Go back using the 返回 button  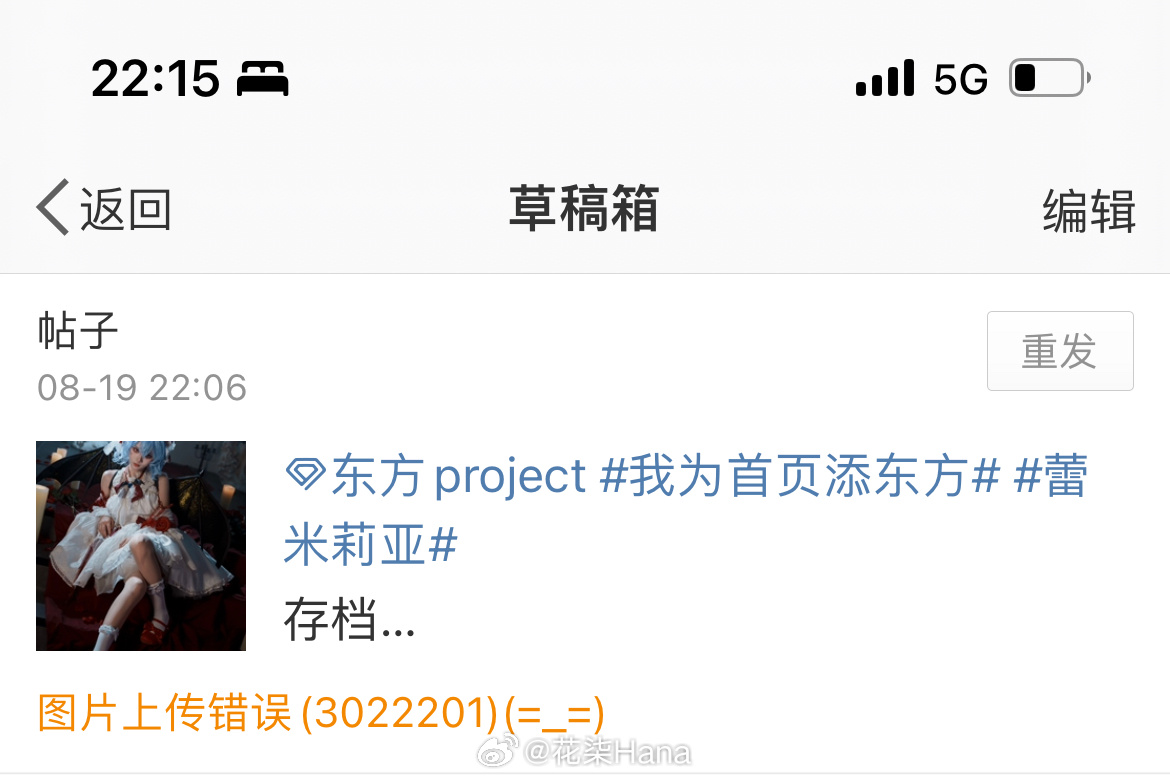(105, 210)
